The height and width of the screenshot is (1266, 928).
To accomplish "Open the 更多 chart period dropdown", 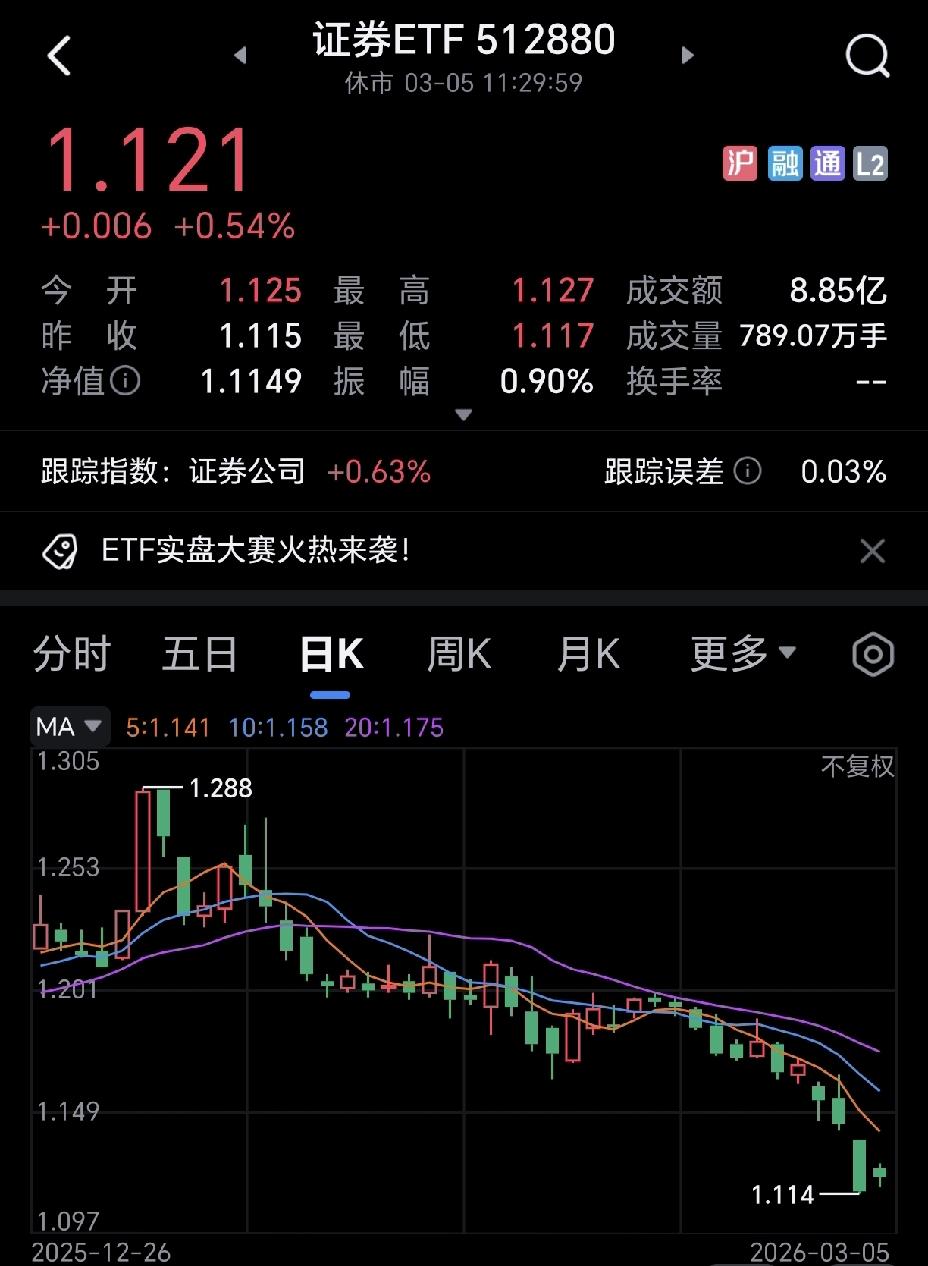I will (x=744, y=653).
